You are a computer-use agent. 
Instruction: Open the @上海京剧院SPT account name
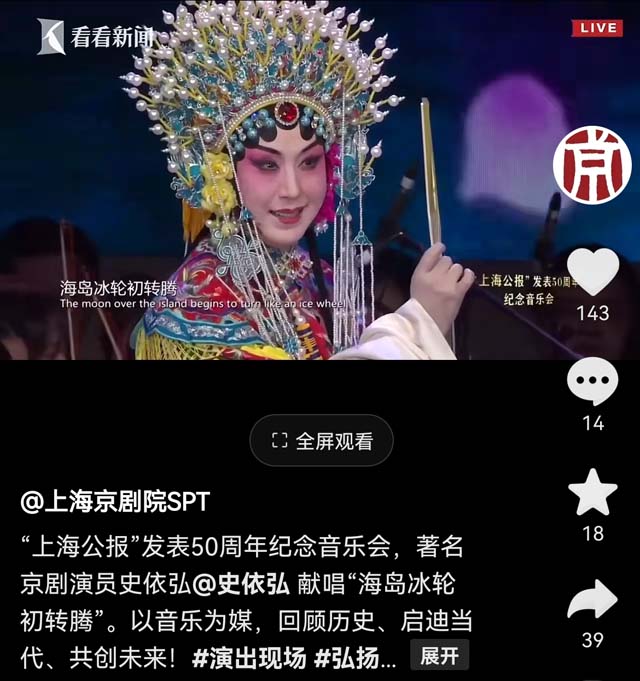[115, 501]
